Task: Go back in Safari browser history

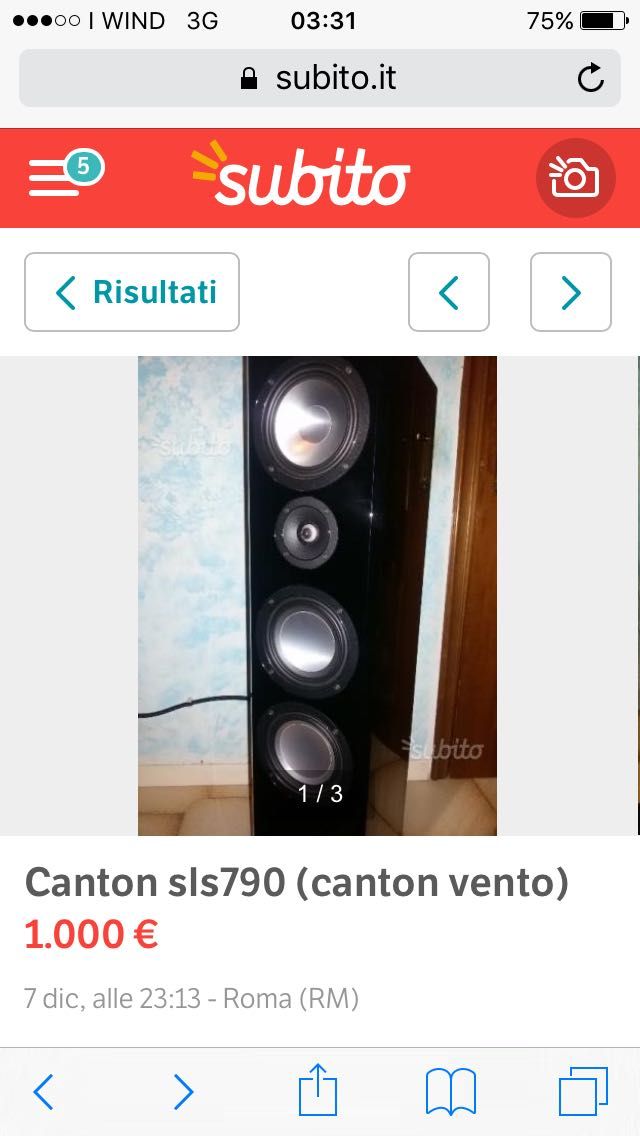Action: [x=43, y=1092]
